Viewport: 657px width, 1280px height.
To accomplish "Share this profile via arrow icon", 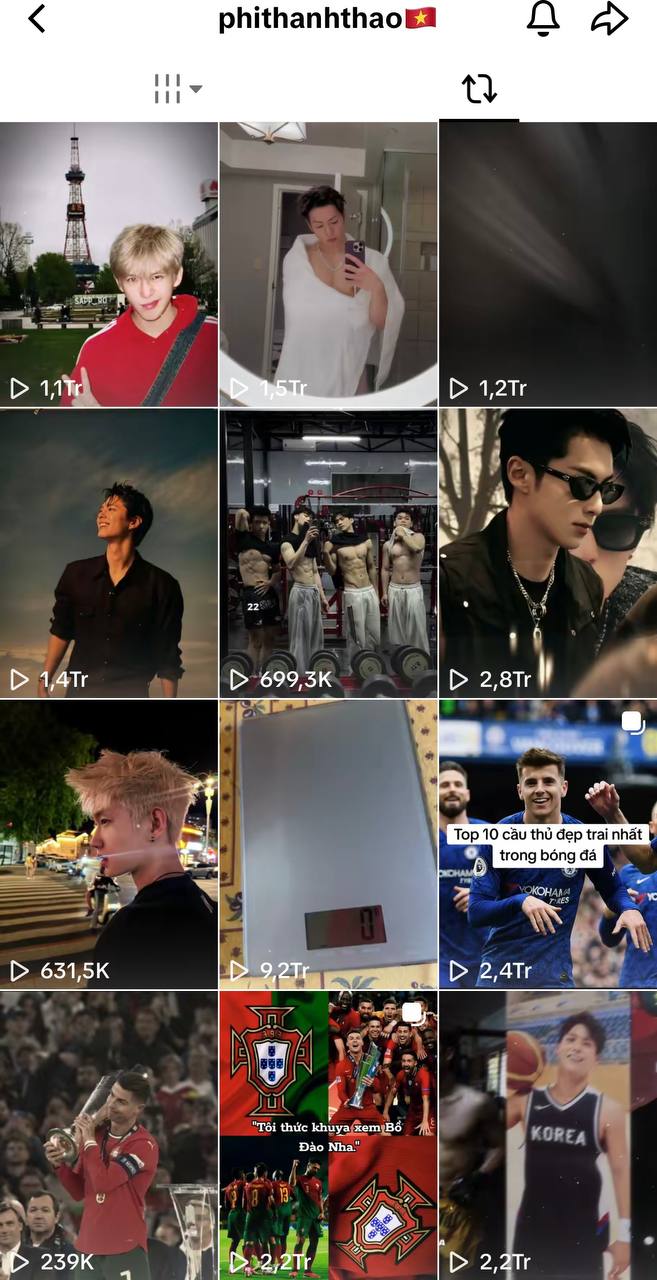I will click(609, 18).
